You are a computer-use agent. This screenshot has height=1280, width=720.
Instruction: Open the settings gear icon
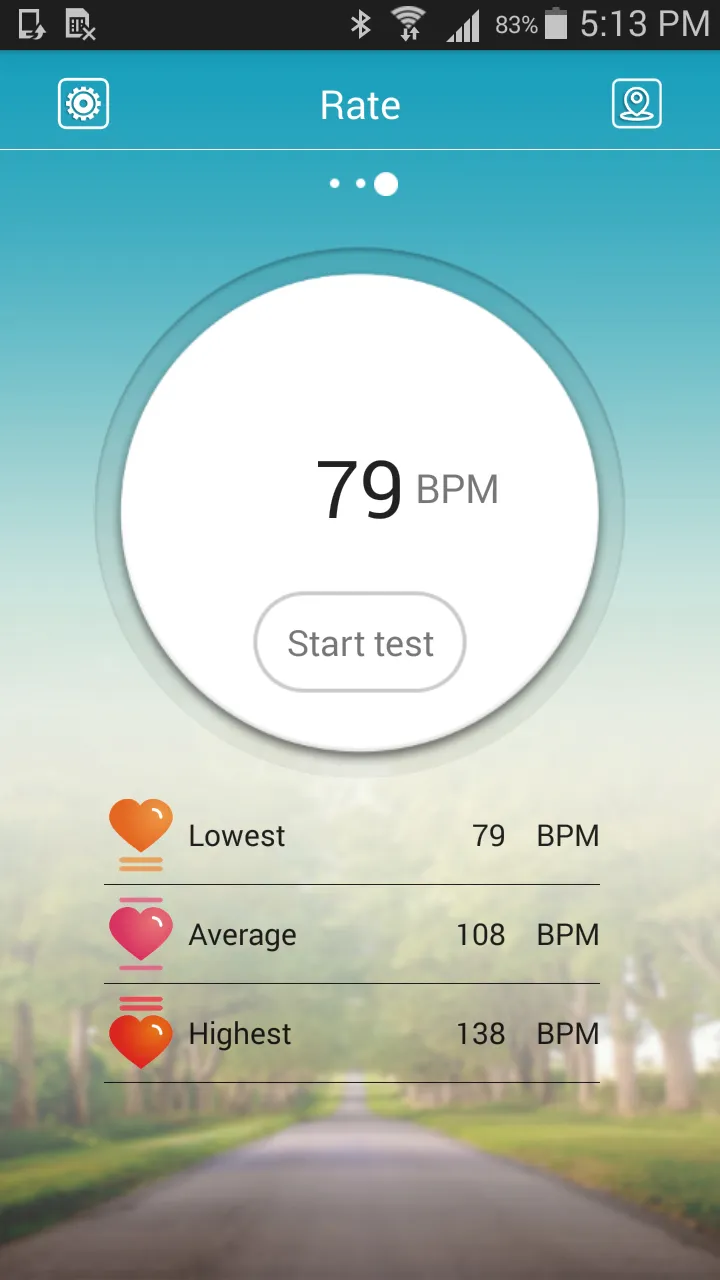(x=83, y=104)
